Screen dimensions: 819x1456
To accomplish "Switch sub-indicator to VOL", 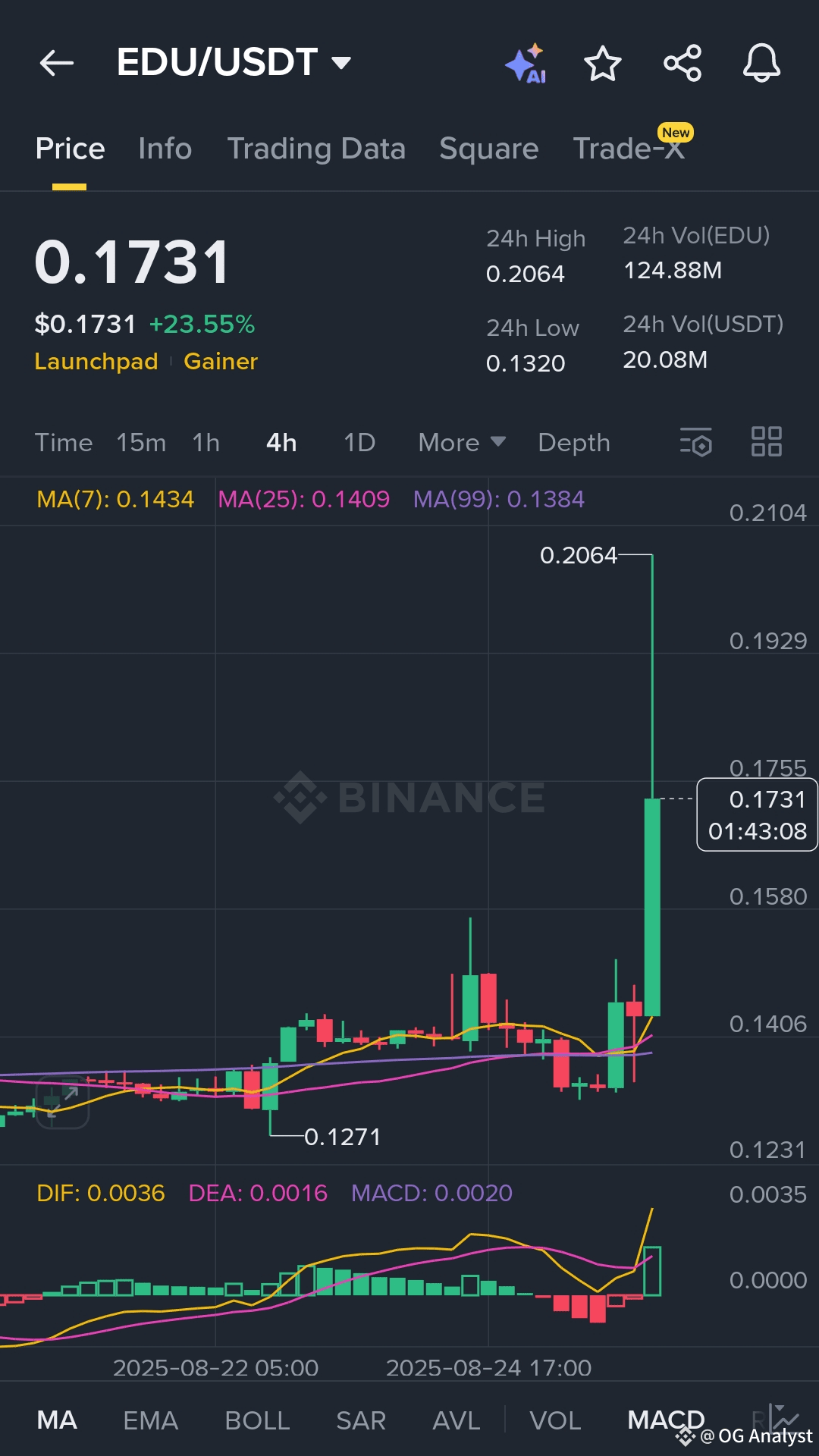I will coord(555,1420).
